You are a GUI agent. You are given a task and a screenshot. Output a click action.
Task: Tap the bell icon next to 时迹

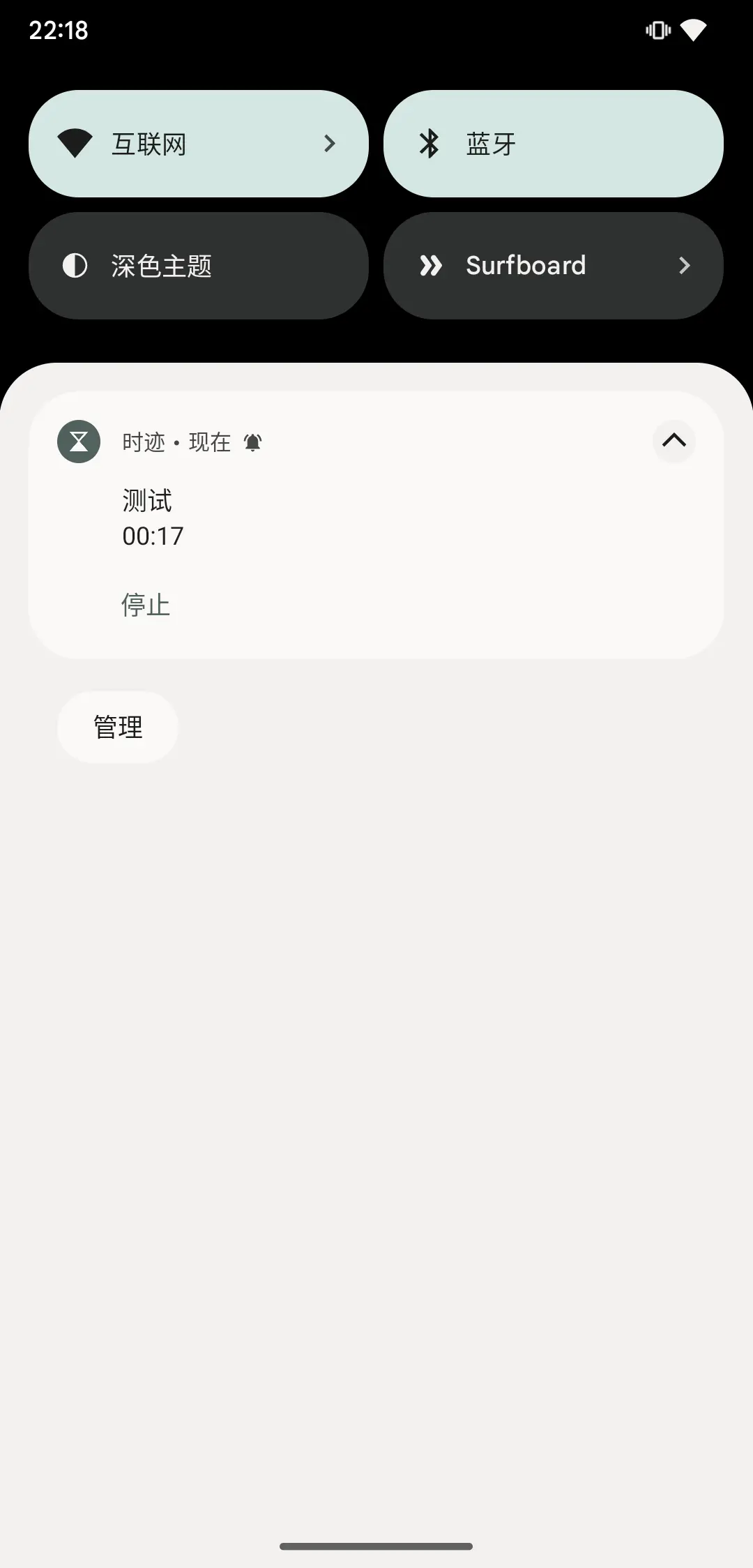[x=252, y=442]
